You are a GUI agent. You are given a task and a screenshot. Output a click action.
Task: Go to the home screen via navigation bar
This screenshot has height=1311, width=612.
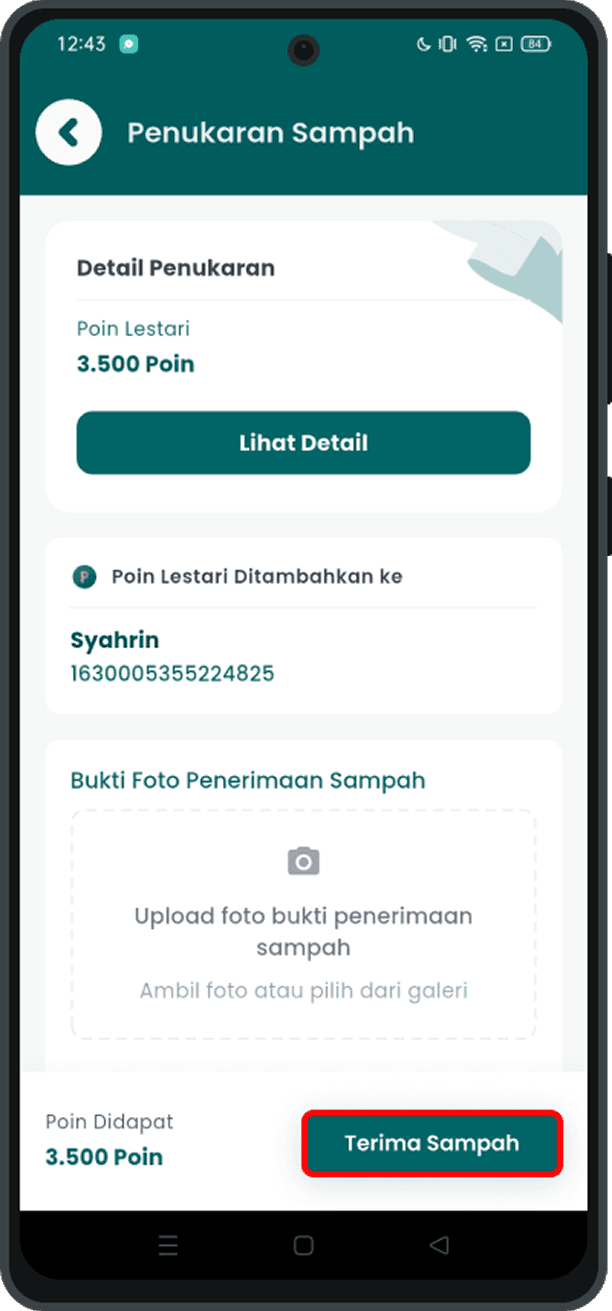304,1246
